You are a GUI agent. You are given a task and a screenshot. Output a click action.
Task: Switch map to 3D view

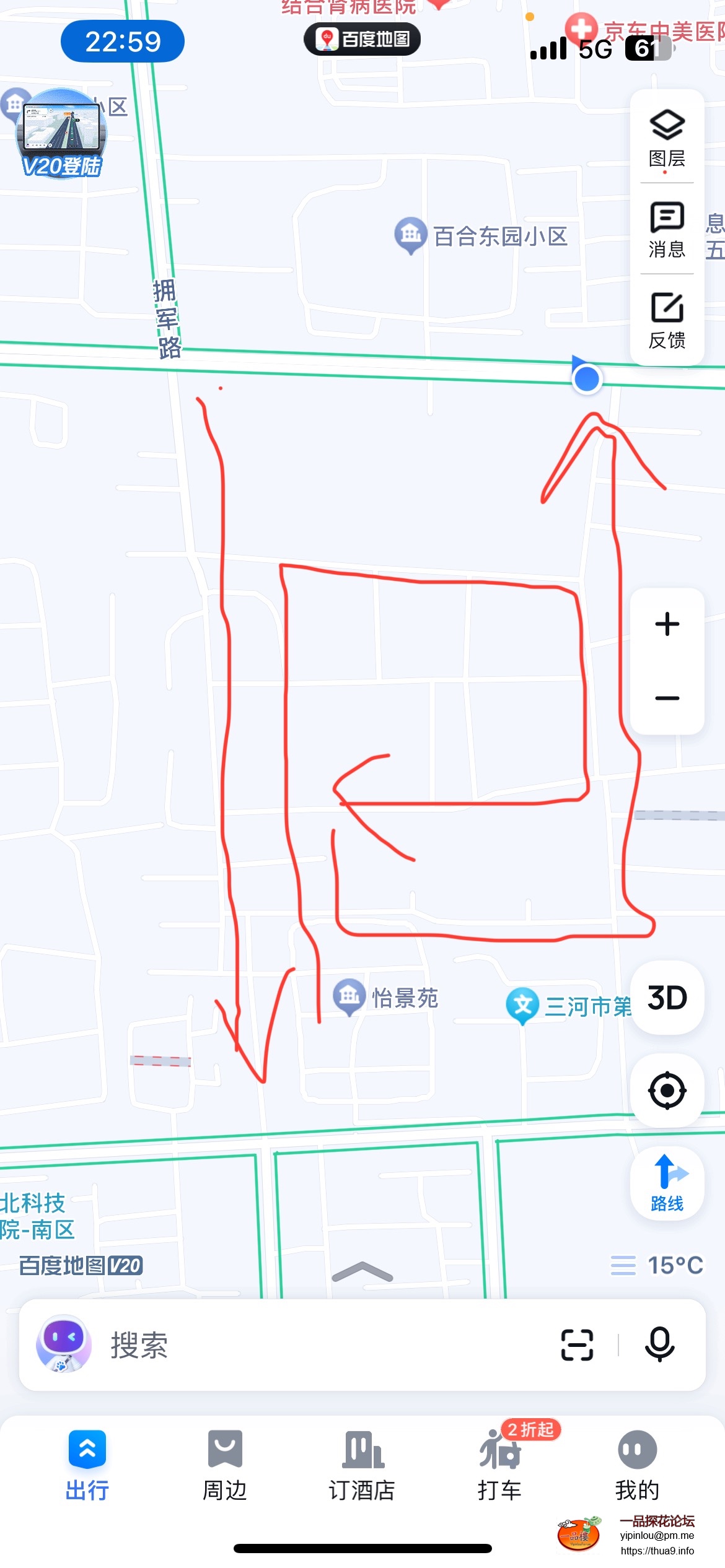pyautogui.click(x=667, y=998)
